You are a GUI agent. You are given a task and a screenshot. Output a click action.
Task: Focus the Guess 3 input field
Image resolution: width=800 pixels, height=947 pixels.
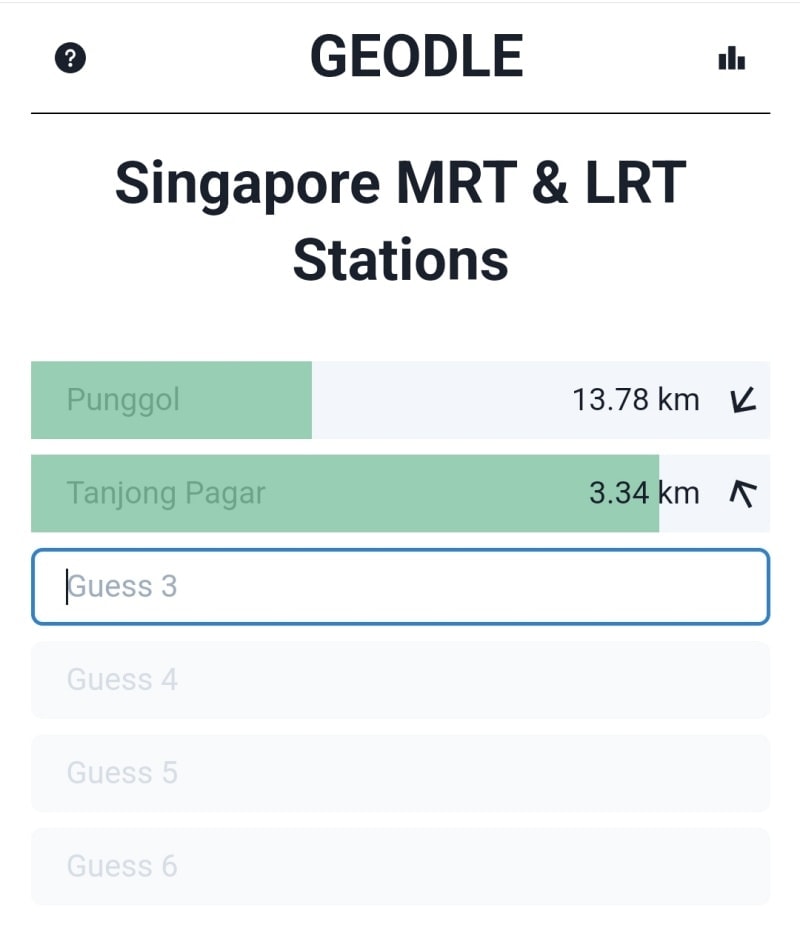tap(400, 587)
